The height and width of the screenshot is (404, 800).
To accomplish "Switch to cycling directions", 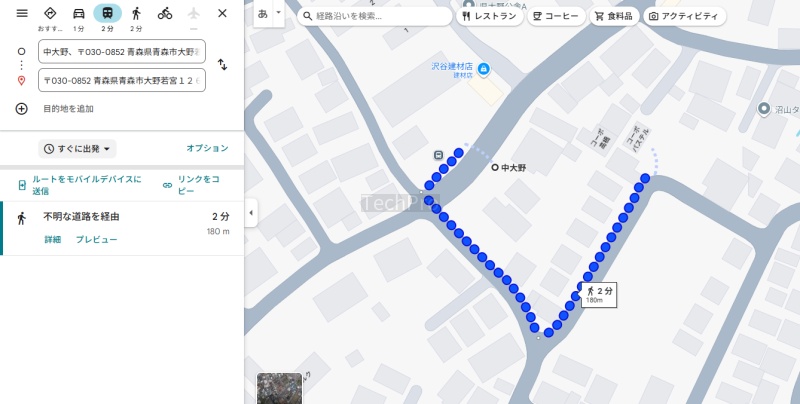I will click(165, 13).
